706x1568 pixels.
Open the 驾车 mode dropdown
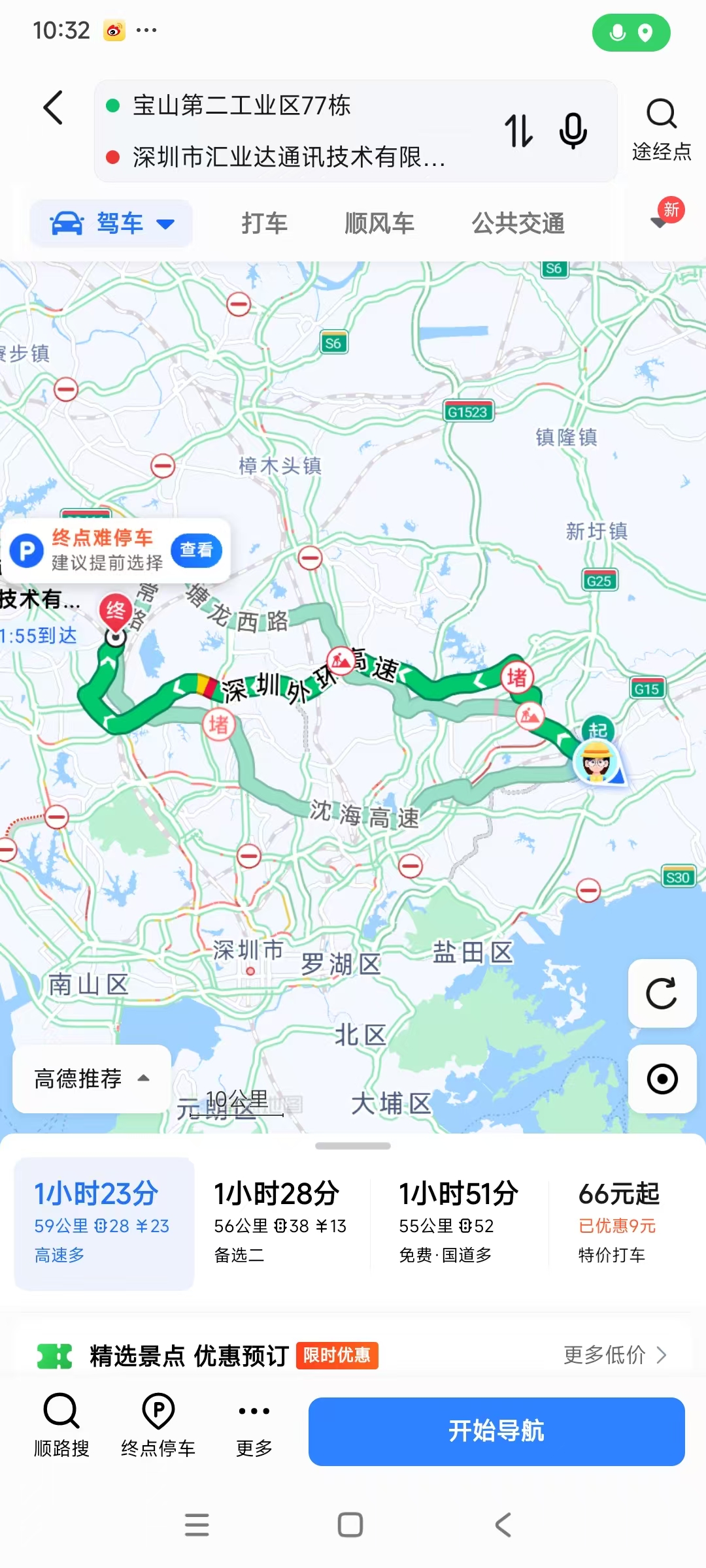tap(112, 223)
